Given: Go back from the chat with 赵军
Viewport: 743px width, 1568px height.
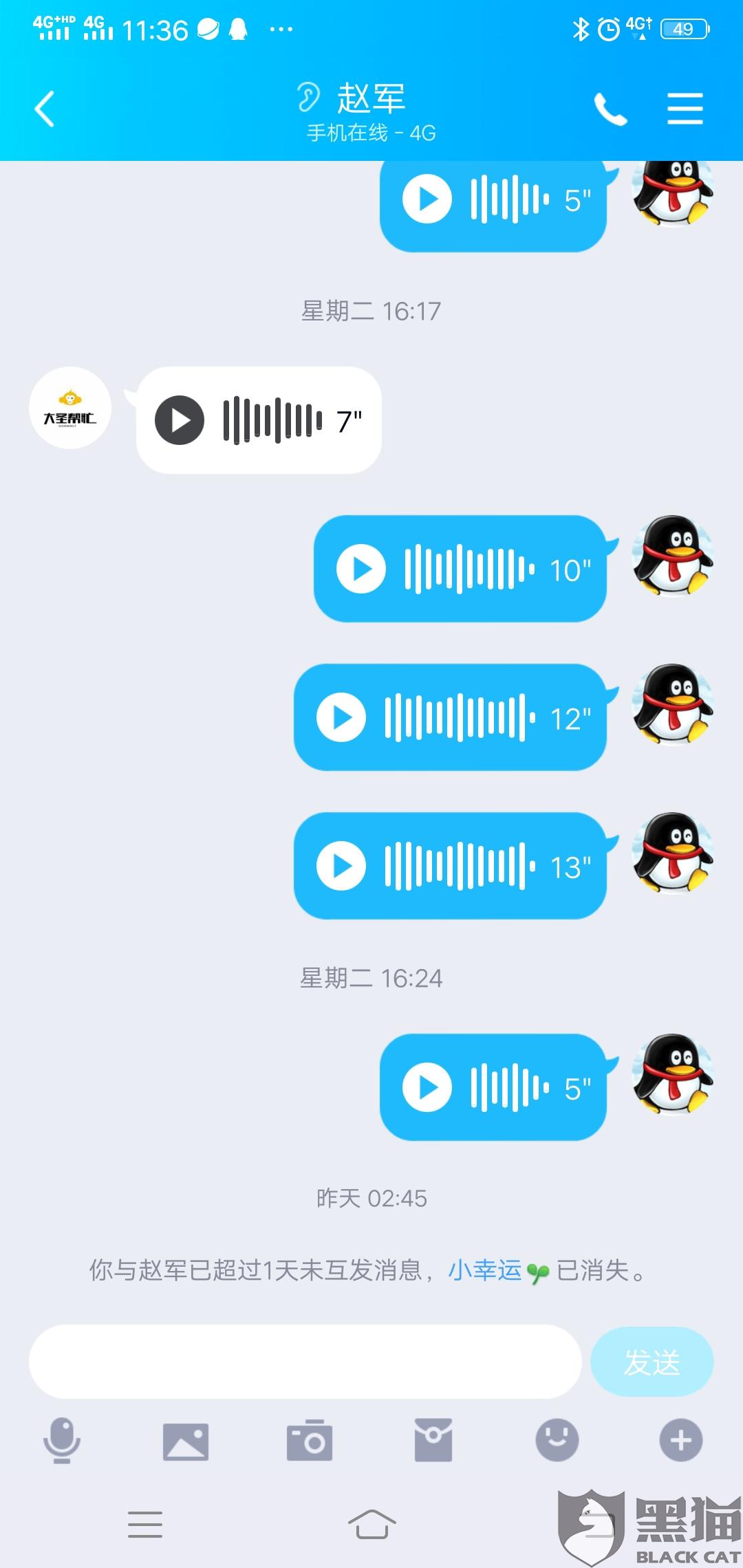Looking at the screenshot, I should 45,109.
